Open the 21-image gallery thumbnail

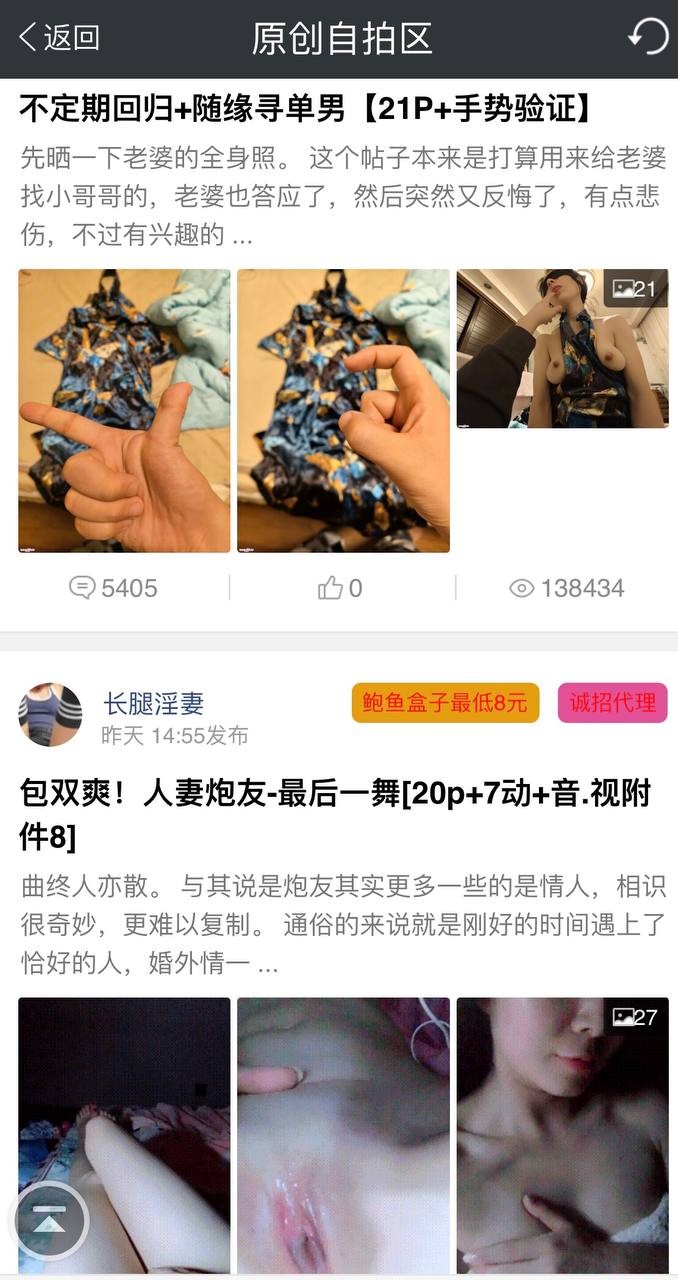[562, 348]
